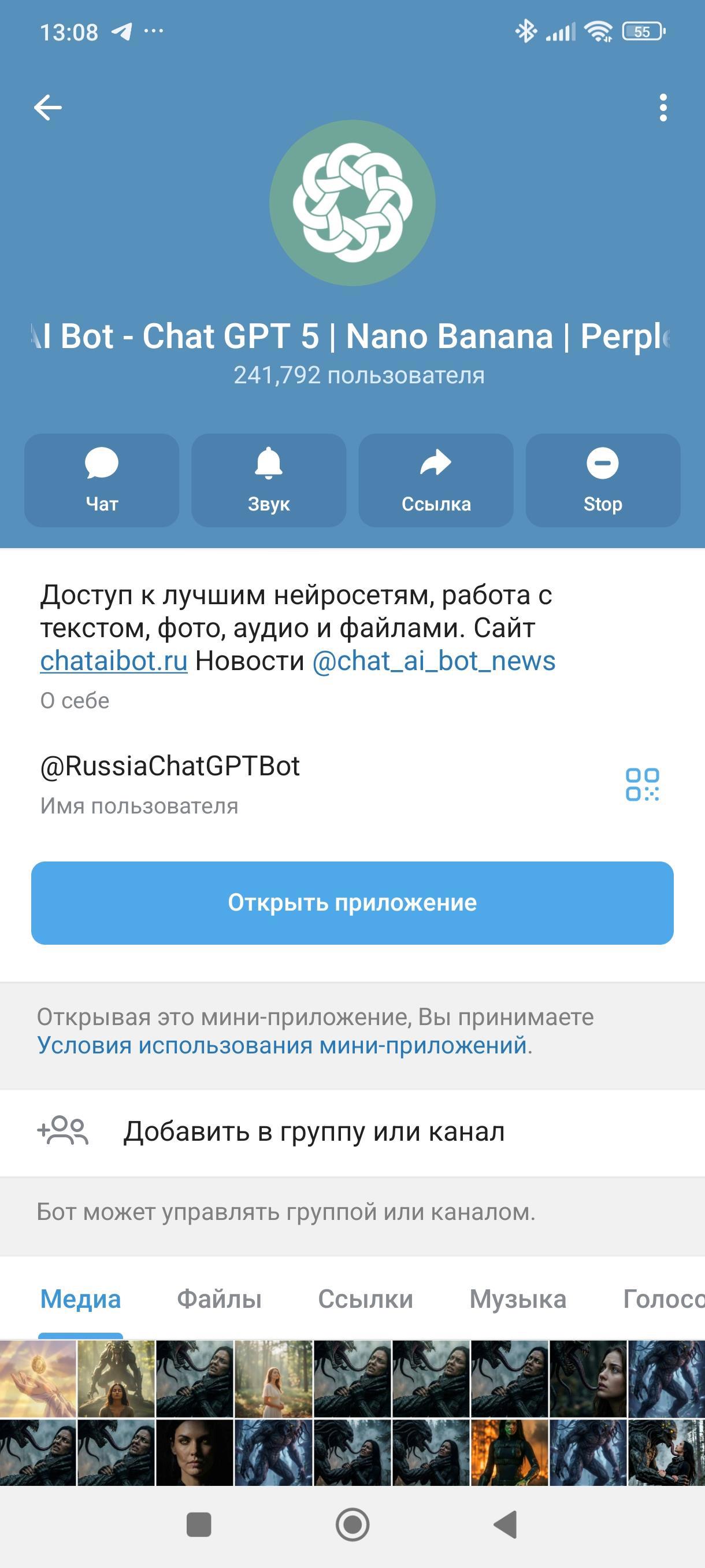The image size is (705, 1568).
Task: Show the QR code icon
Action: [642, 784]
